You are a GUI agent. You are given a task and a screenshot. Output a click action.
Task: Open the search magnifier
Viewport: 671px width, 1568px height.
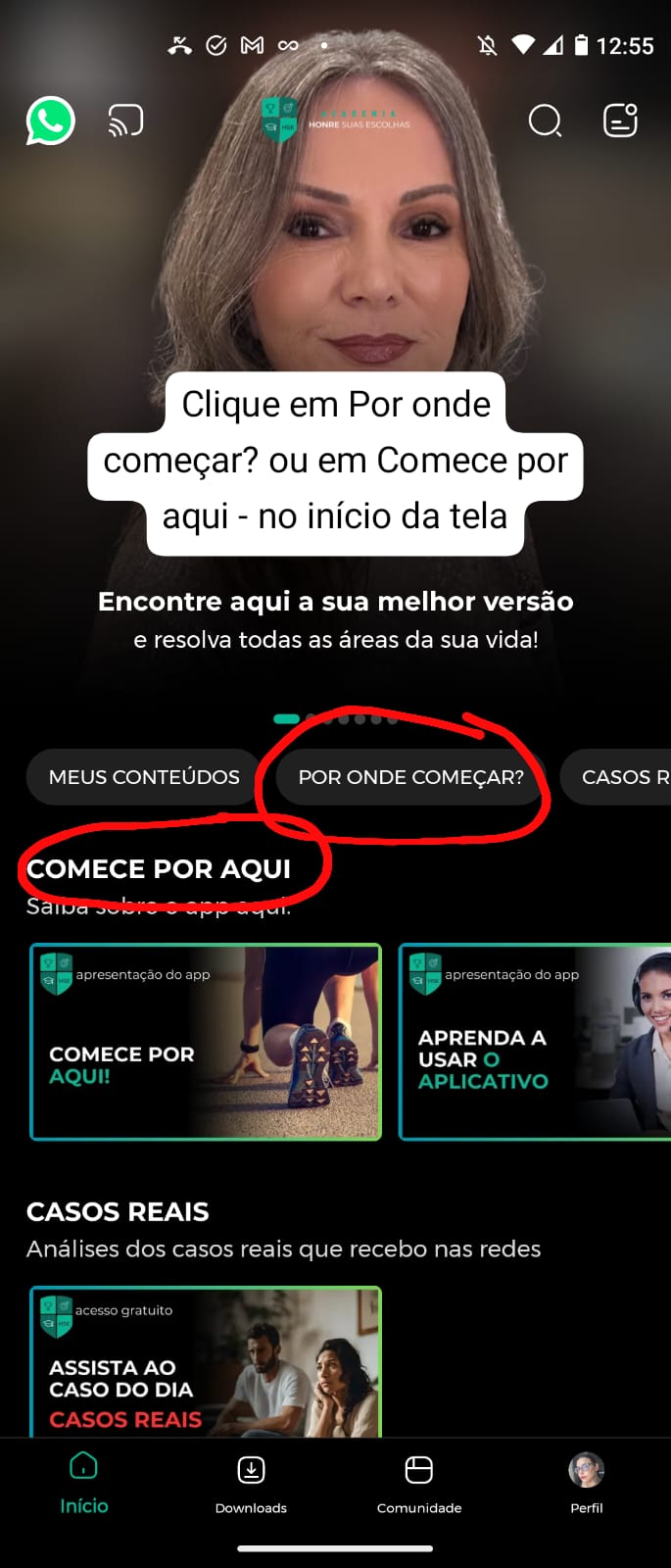click(545, 121)
